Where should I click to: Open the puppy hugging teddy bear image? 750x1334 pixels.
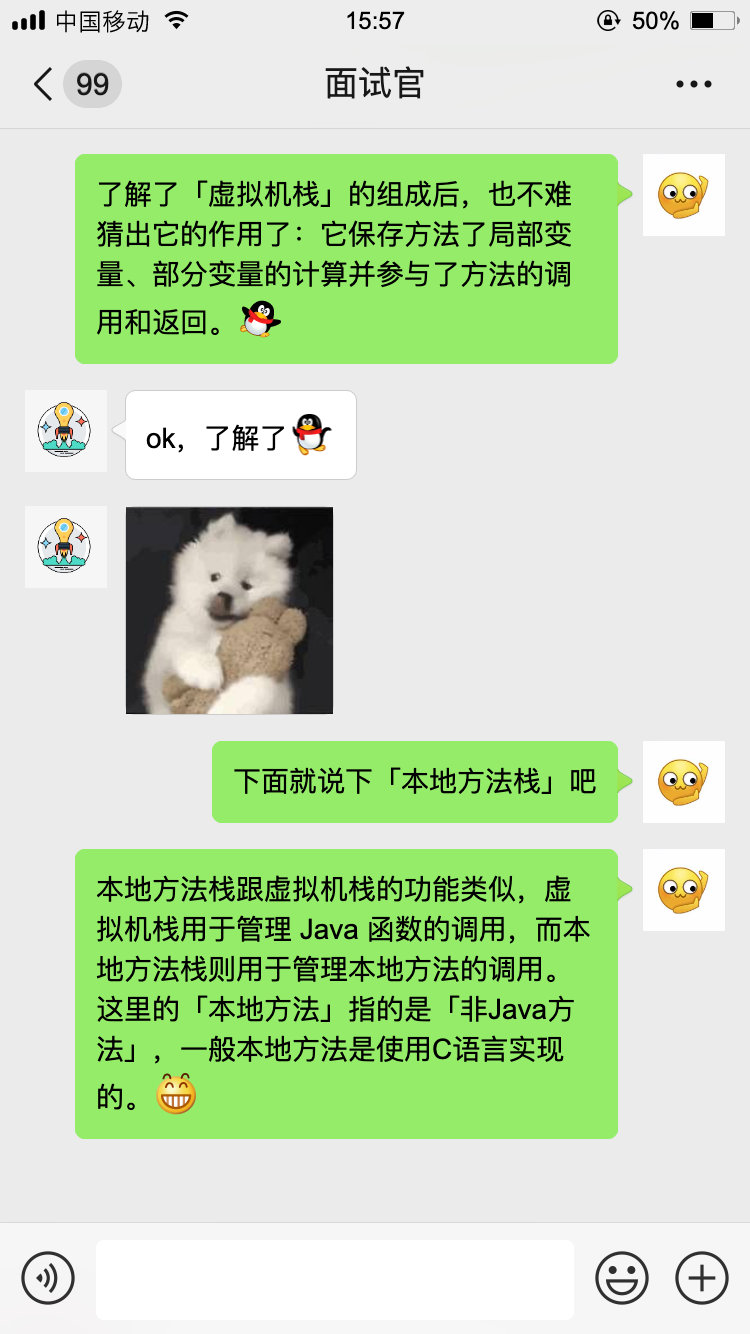click(229, 610)
